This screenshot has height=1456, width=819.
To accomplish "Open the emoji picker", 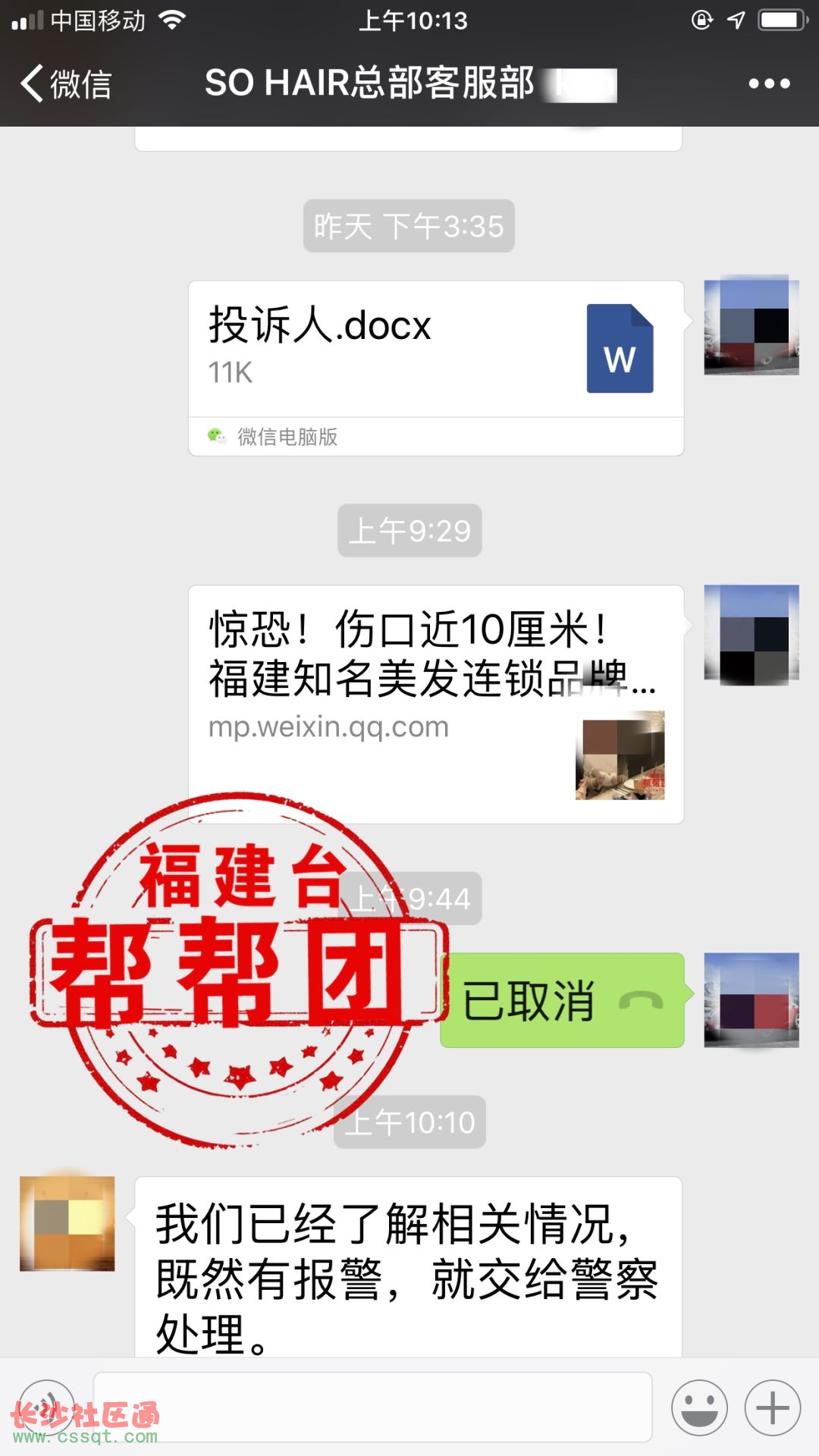I will (699, 1407).
